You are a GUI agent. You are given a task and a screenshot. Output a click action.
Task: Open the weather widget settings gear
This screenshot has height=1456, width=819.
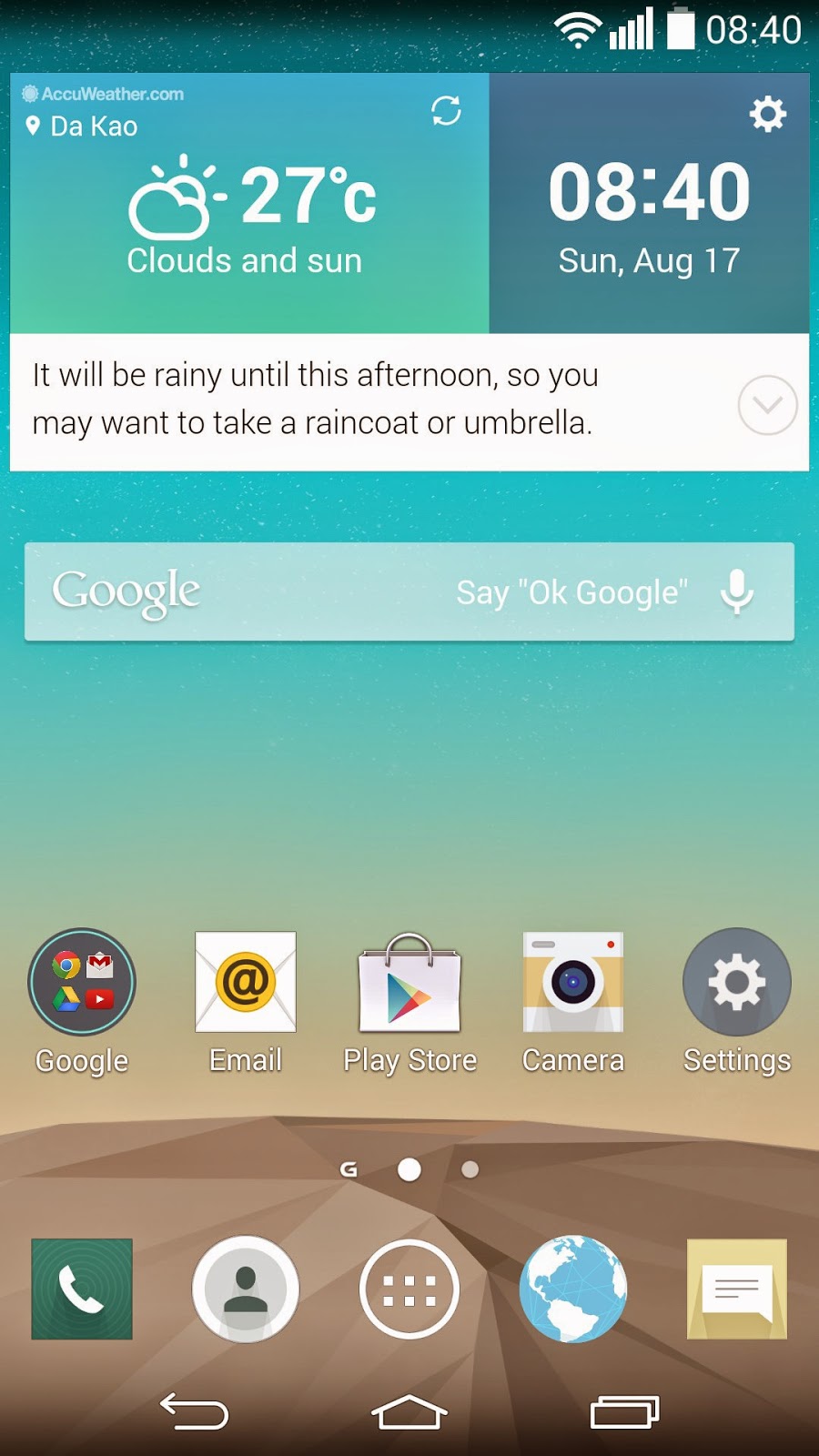click(767, 114)
